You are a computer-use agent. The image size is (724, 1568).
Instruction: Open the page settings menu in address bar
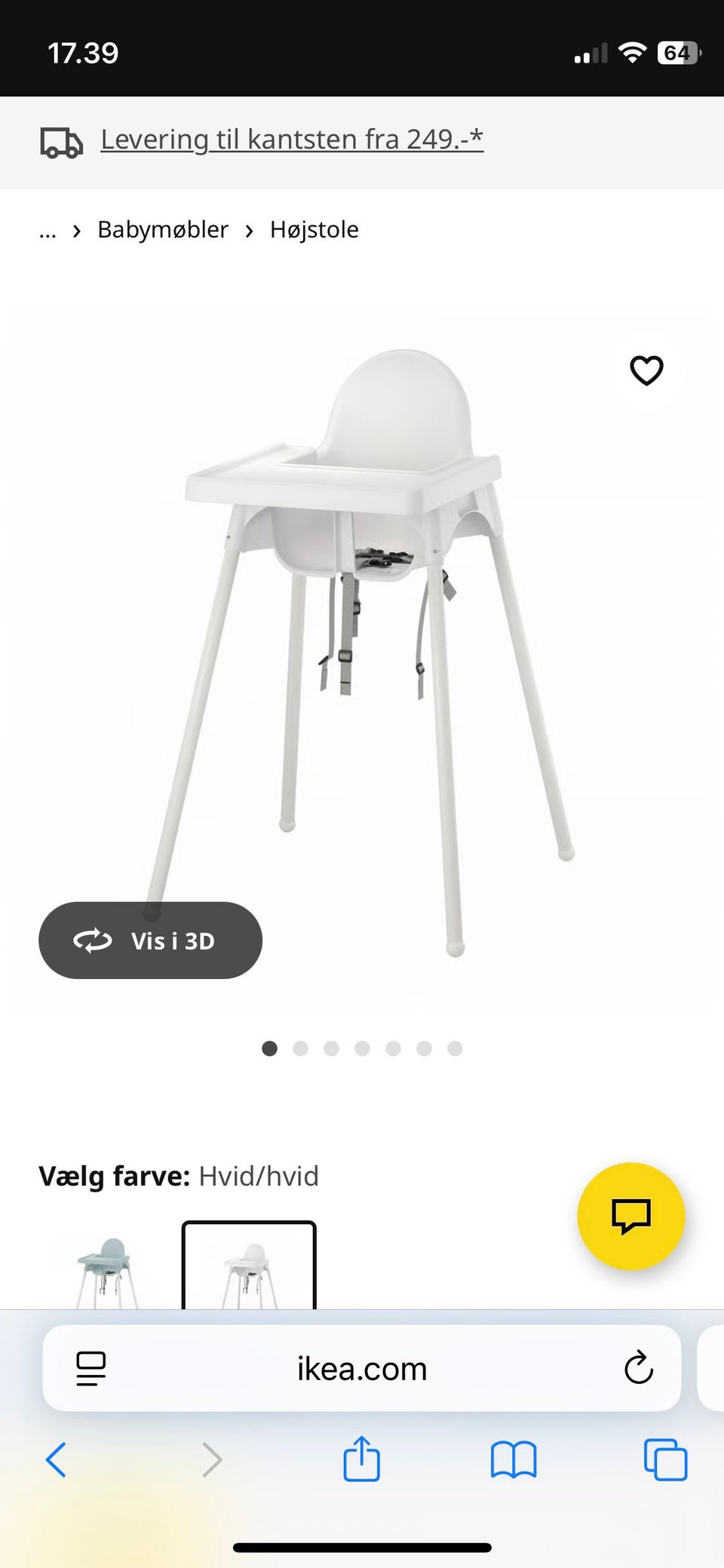(91, 1368)
